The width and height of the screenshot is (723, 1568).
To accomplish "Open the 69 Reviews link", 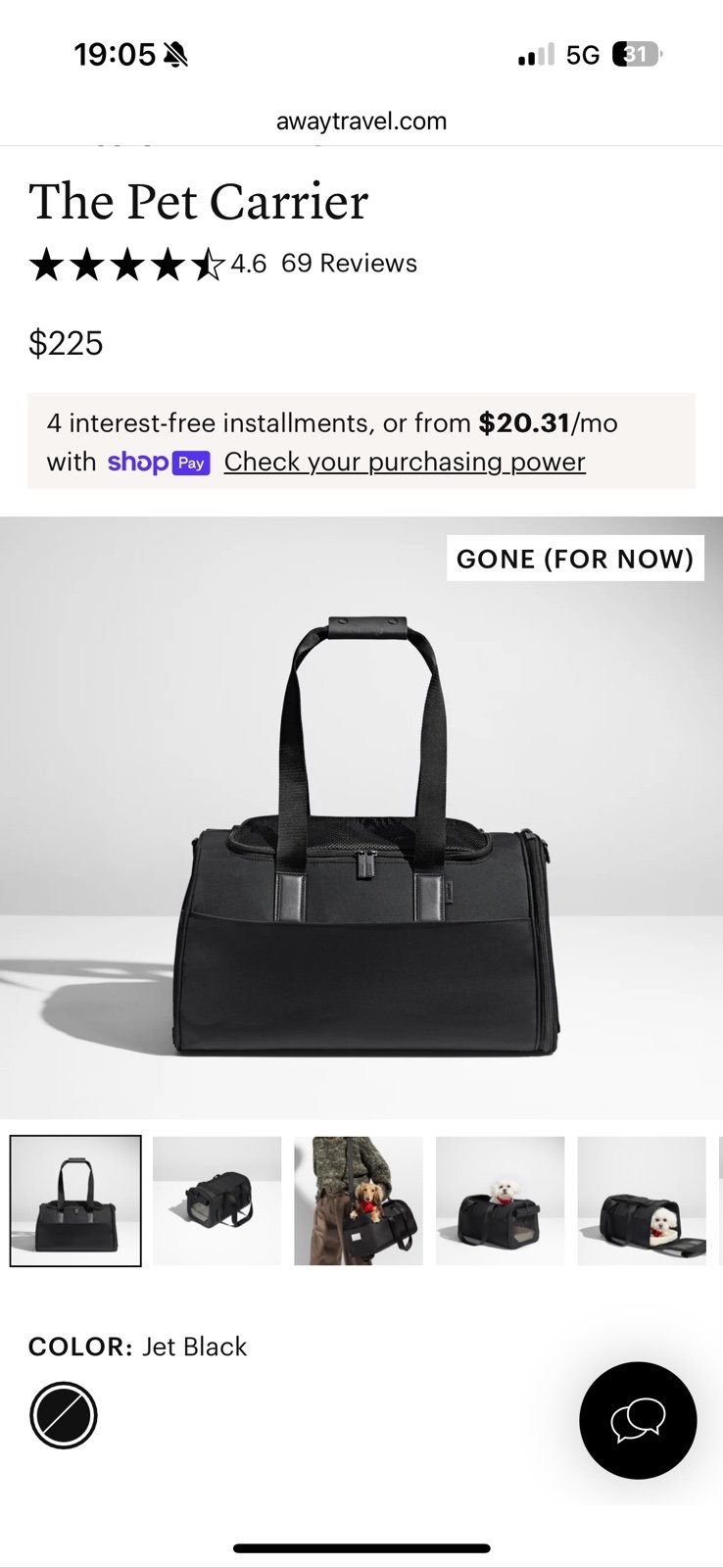I will (349, 264).
